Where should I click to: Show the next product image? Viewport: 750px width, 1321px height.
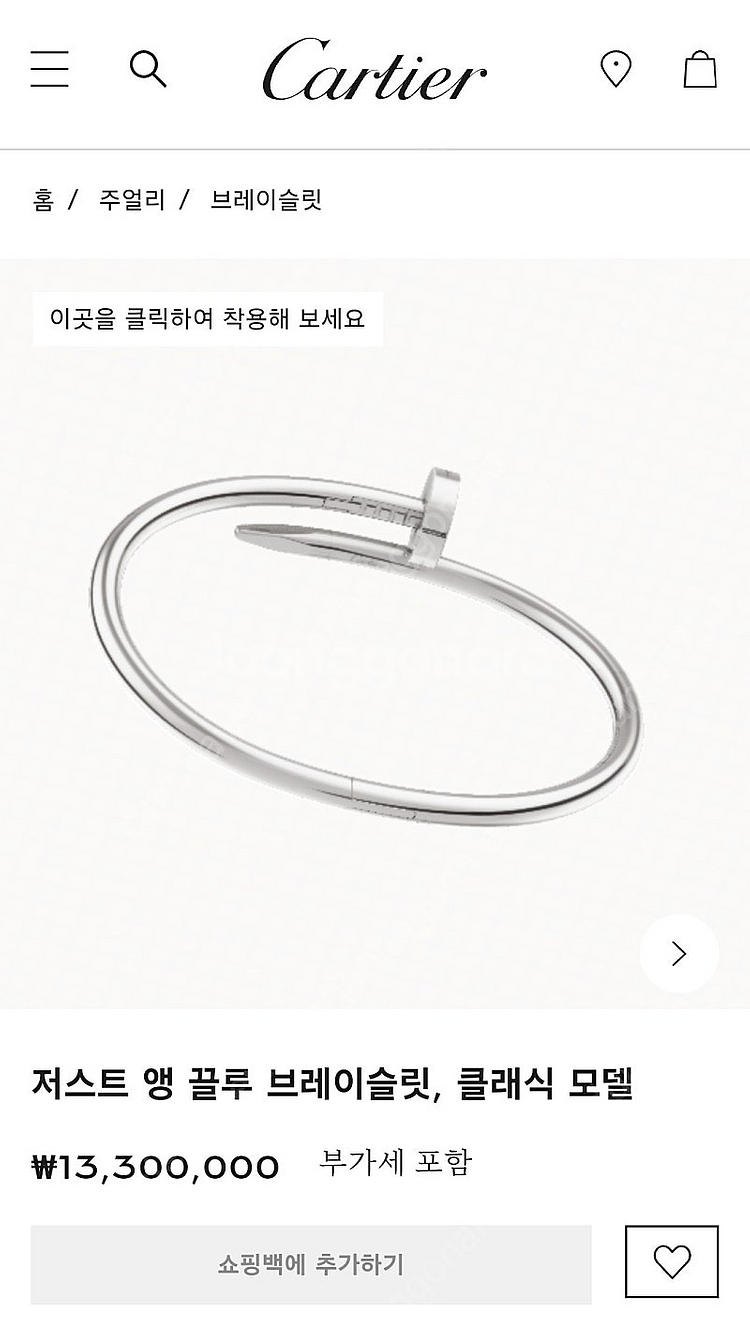tap(679, 953)
